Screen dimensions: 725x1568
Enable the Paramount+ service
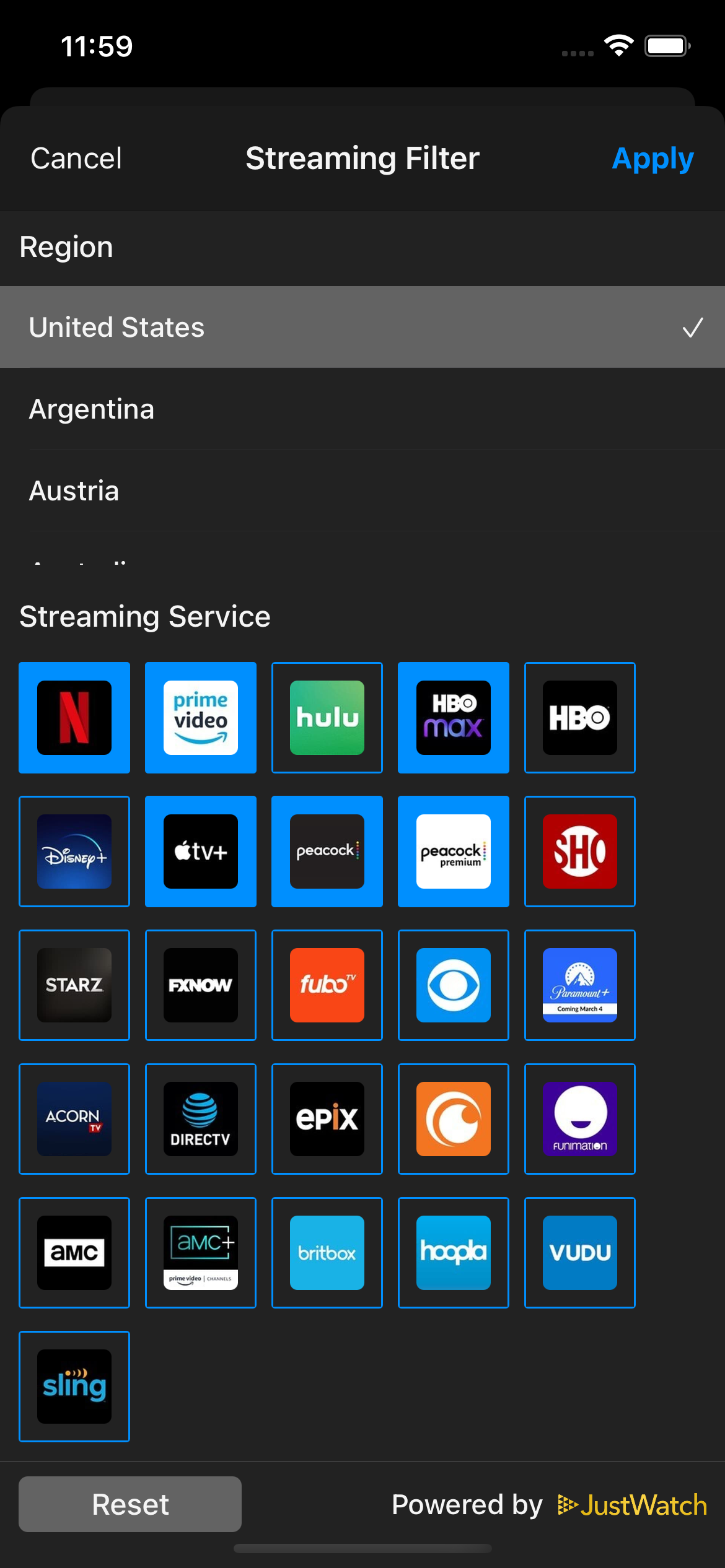[x=580, y=985]
